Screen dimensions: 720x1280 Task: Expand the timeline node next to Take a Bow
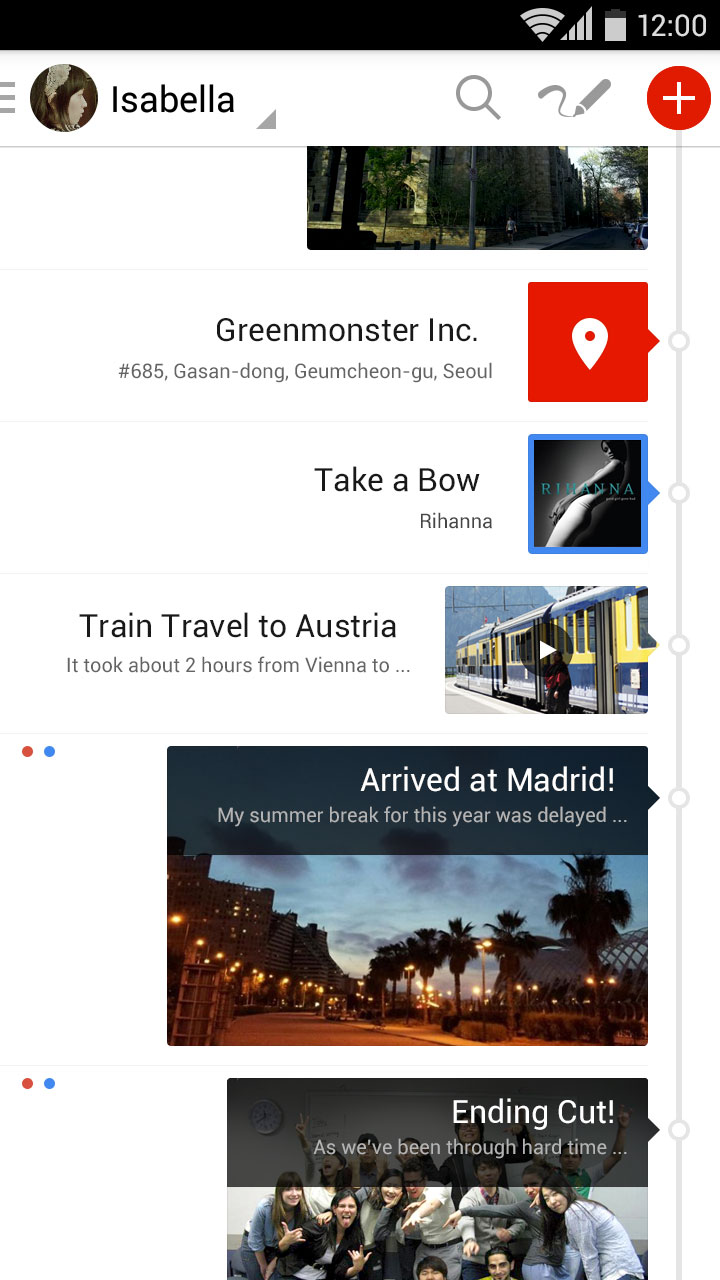click(x=681, y=492)
